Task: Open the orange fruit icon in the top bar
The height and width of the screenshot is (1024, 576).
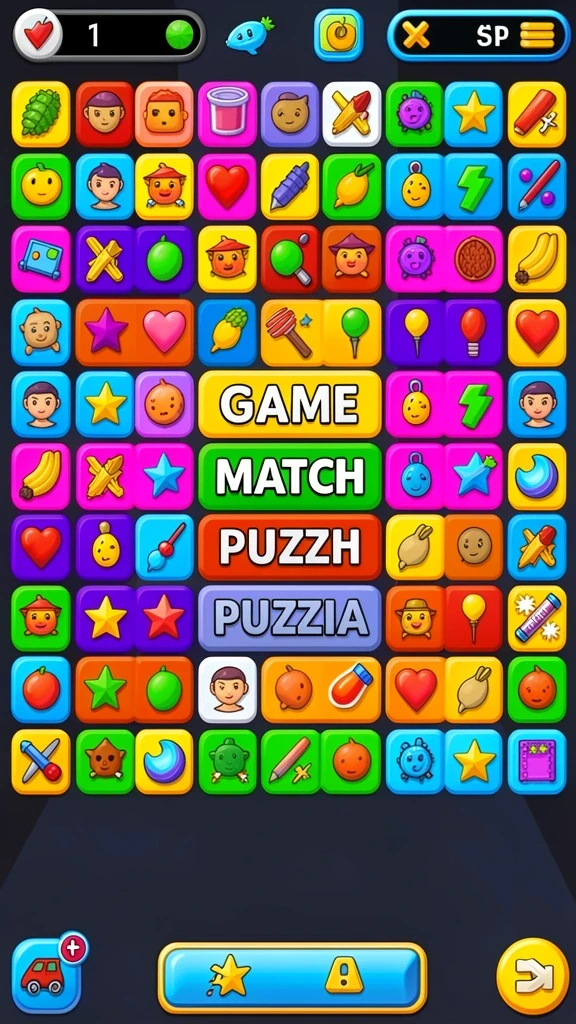Action: 338,35
